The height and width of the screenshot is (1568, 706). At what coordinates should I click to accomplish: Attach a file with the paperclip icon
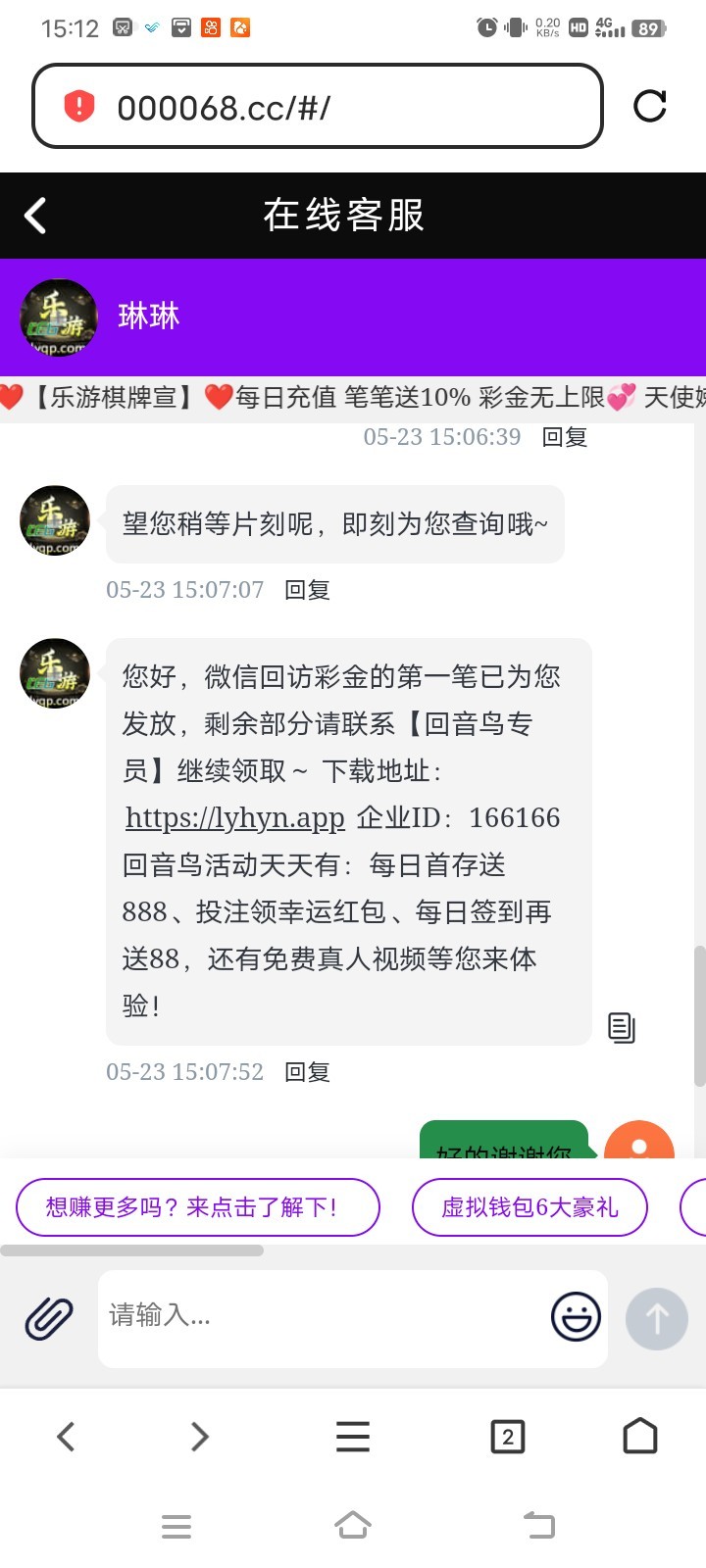coord(49,1318)
